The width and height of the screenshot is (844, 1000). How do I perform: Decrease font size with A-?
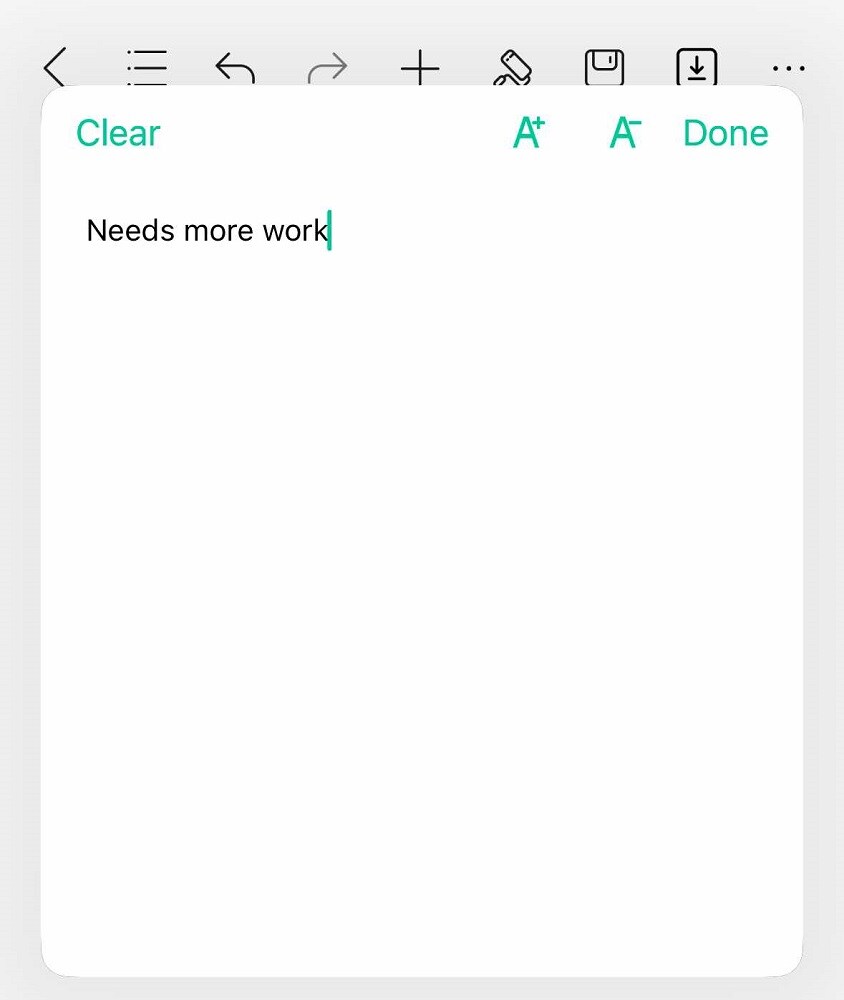(625, 133)
